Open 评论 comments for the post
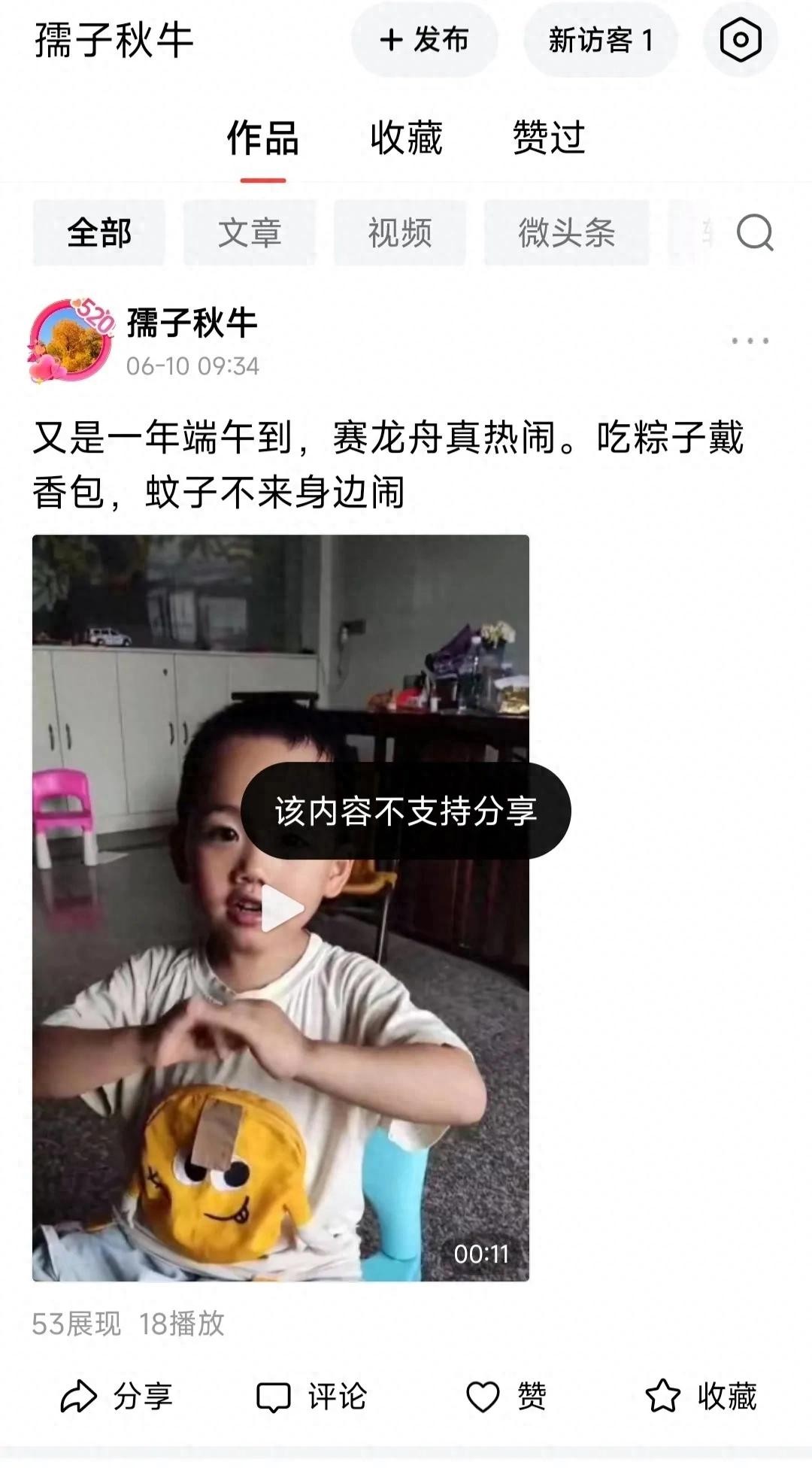The height and width of the screenshot is (1474, 812). coord(311,1397)
